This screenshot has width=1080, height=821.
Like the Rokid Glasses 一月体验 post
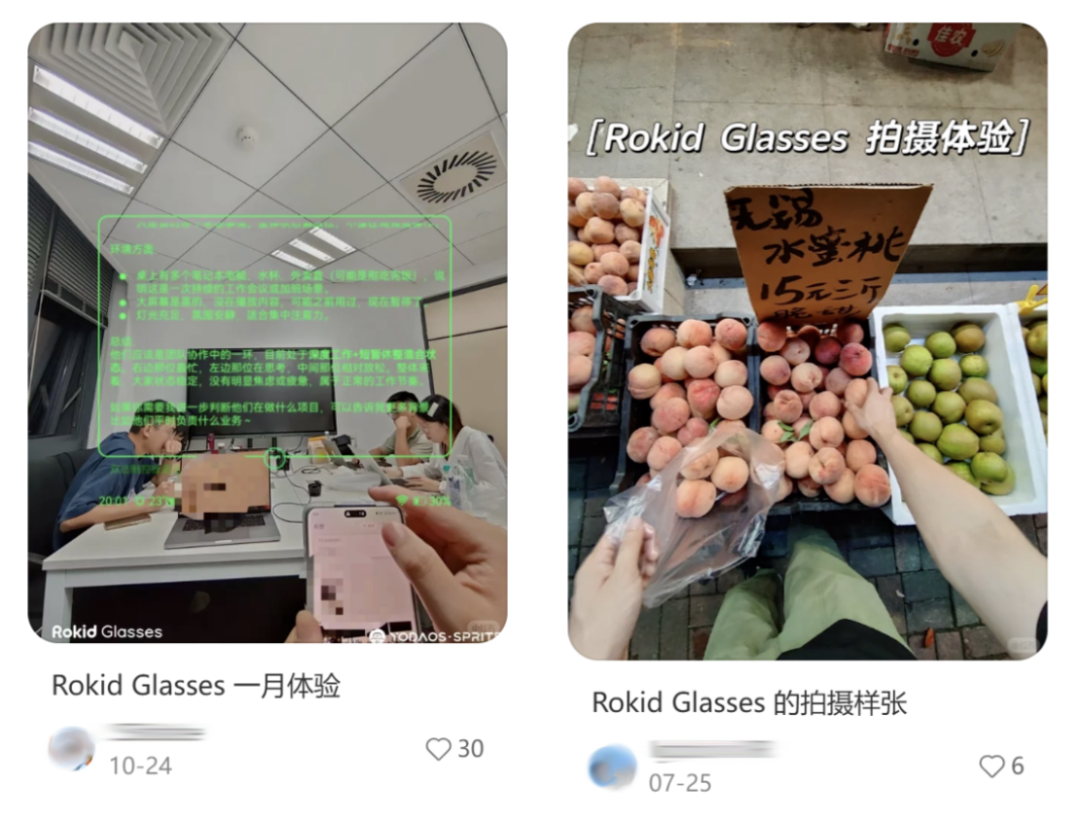tap(438, 749)
